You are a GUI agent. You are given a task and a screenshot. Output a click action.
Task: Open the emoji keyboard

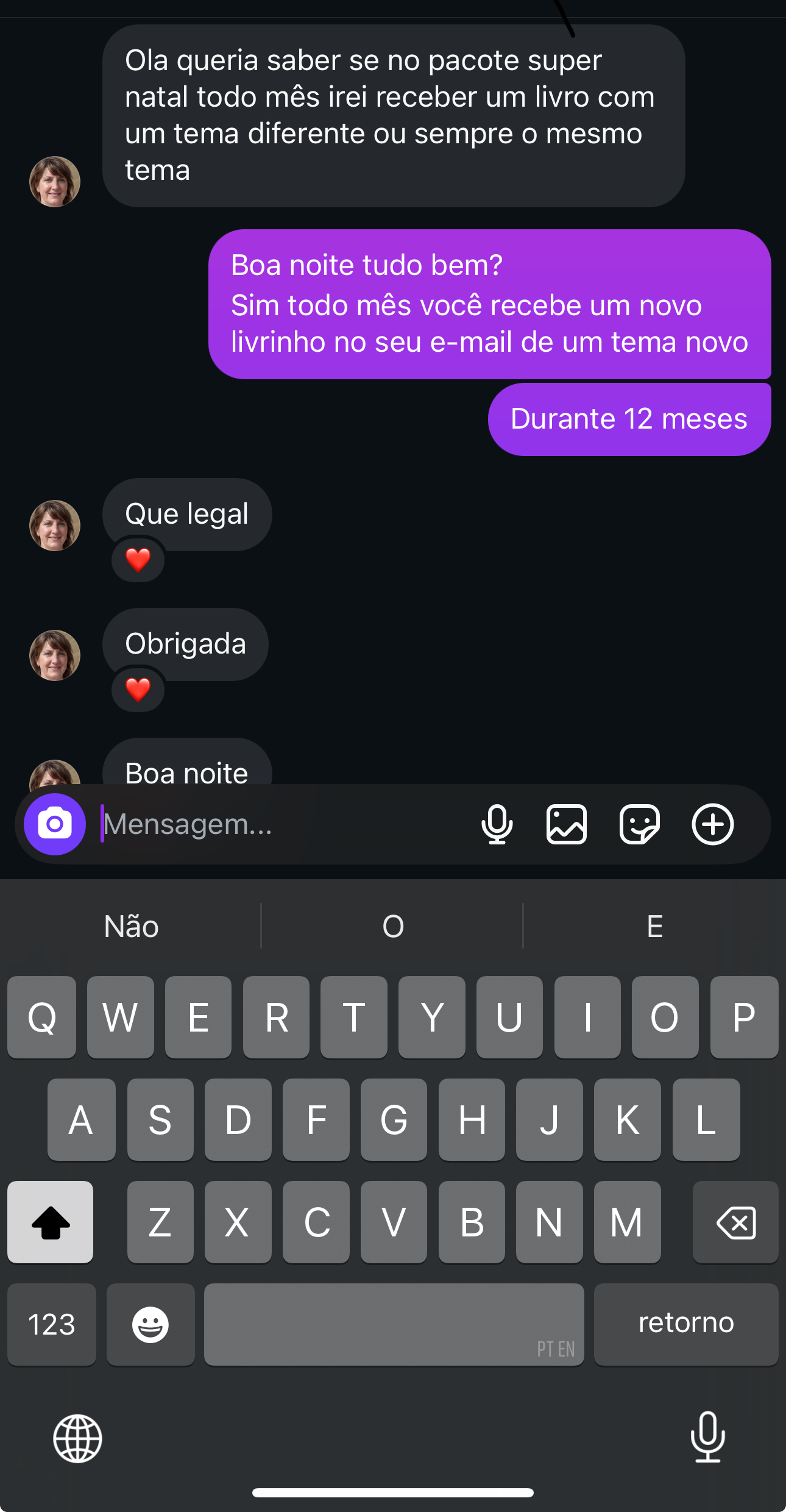(150, 1324)
